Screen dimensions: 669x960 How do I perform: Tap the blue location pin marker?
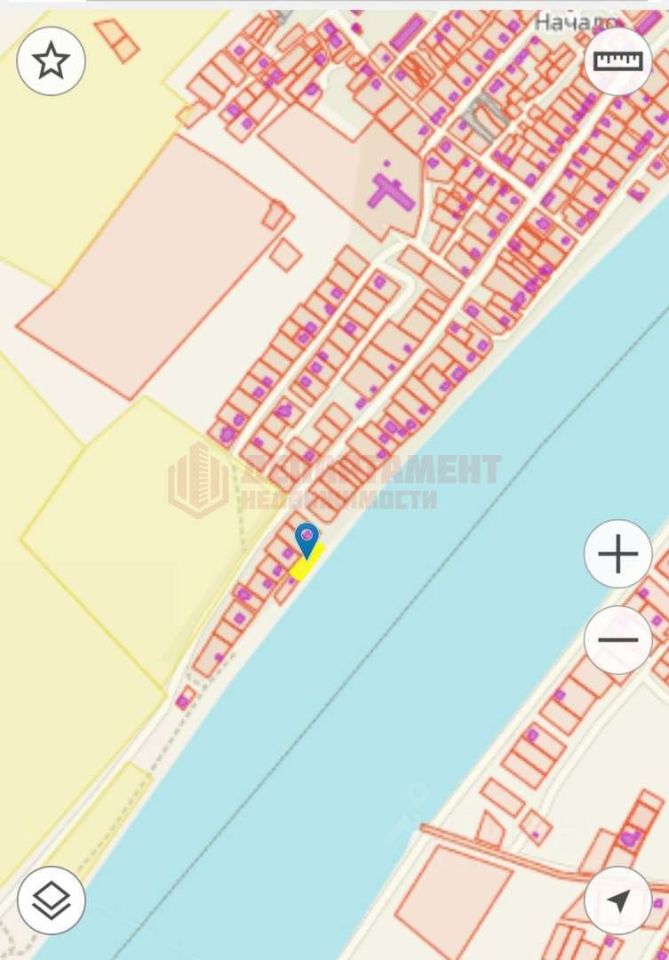tap(306, 541)
